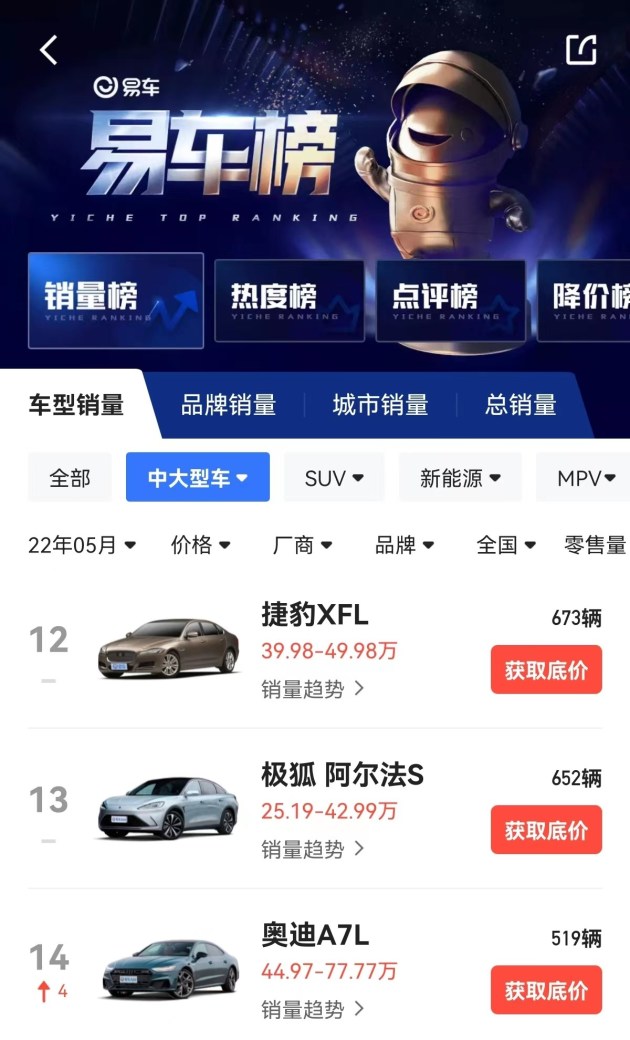This screenshot has width=630, height=1040.
Task: Filter by 品牌
Action: click(x=404, y=545)
